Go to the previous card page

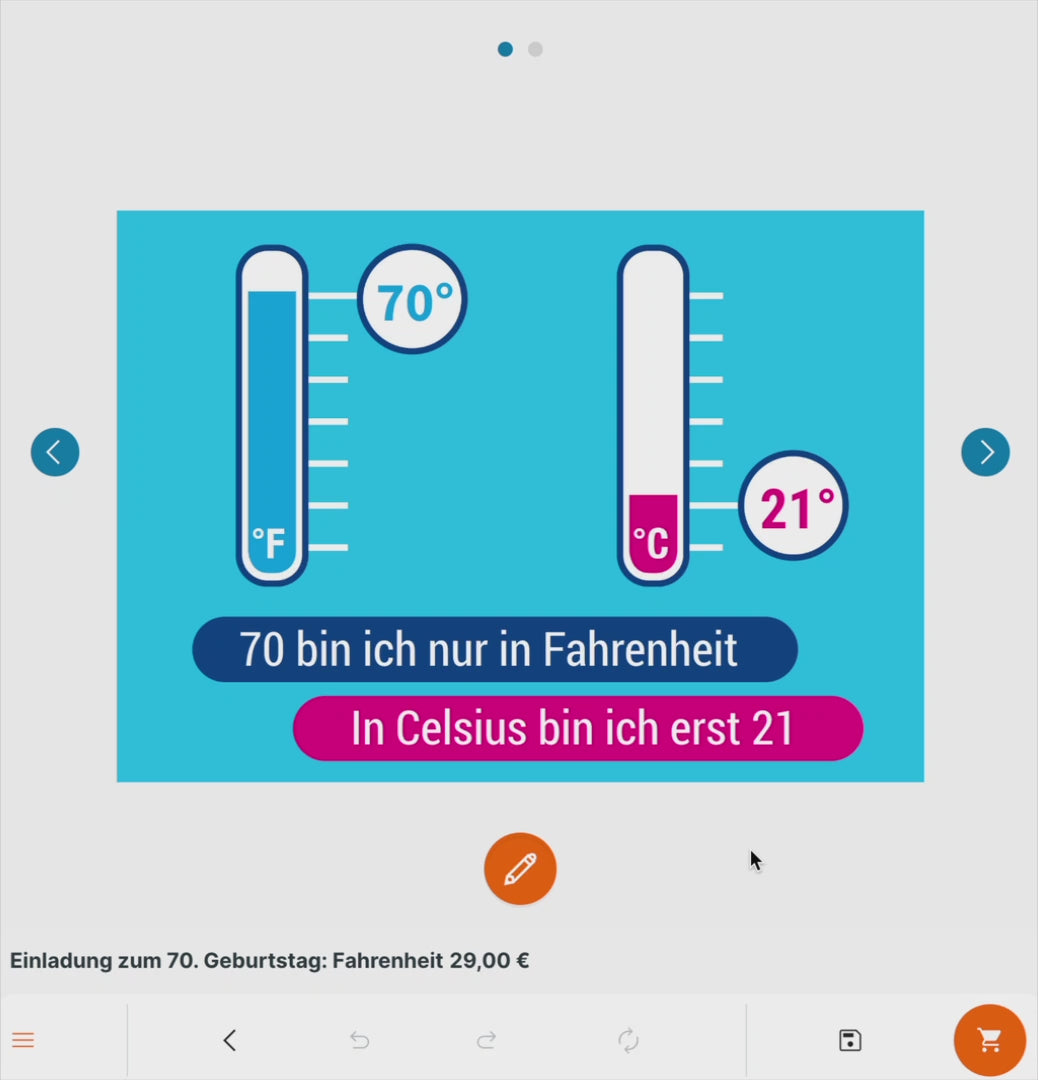click(x=55, y=452)
